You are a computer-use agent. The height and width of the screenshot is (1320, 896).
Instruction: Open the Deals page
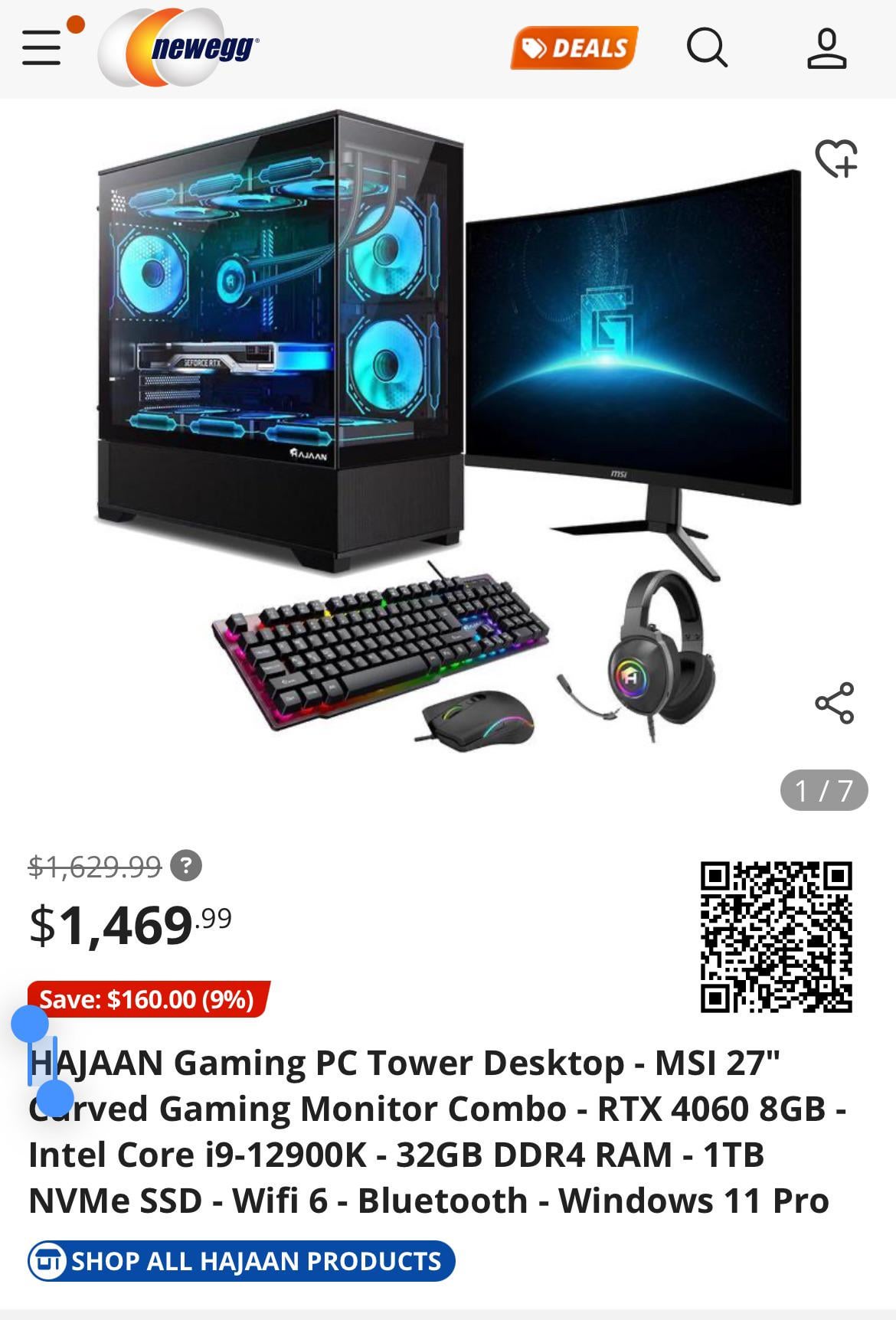pos(574,47)
